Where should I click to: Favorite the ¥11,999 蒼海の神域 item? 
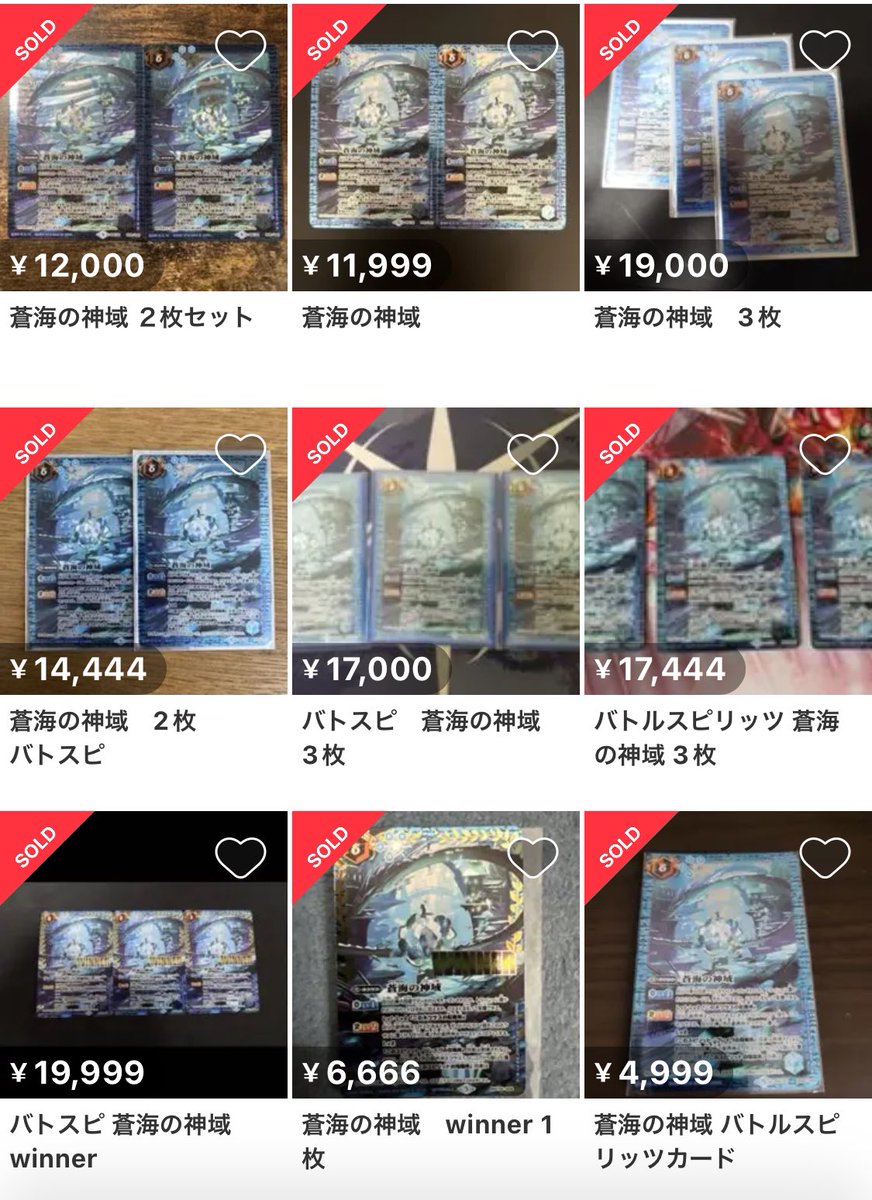click(533, 50)
